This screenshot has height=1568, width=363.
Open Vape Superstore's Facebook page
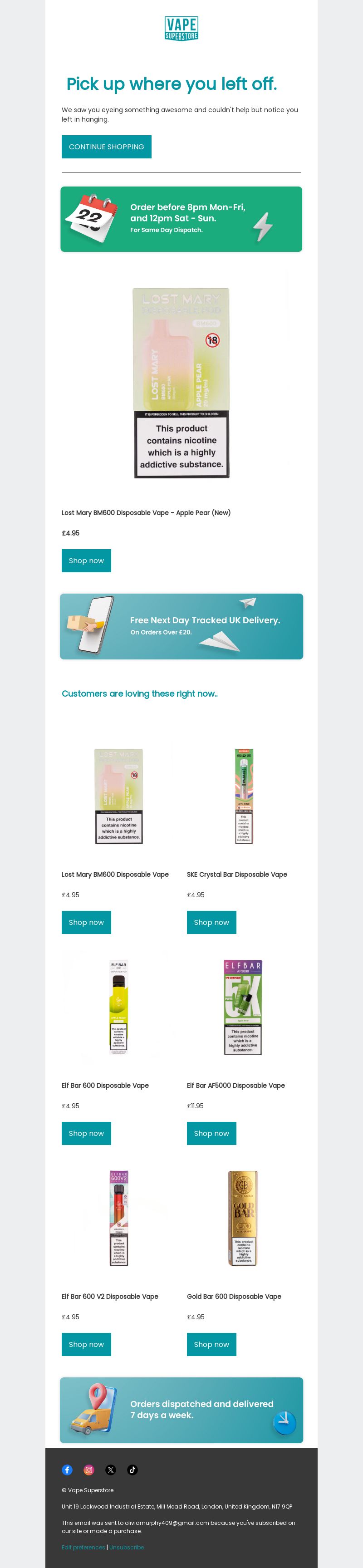(67, 1470)
